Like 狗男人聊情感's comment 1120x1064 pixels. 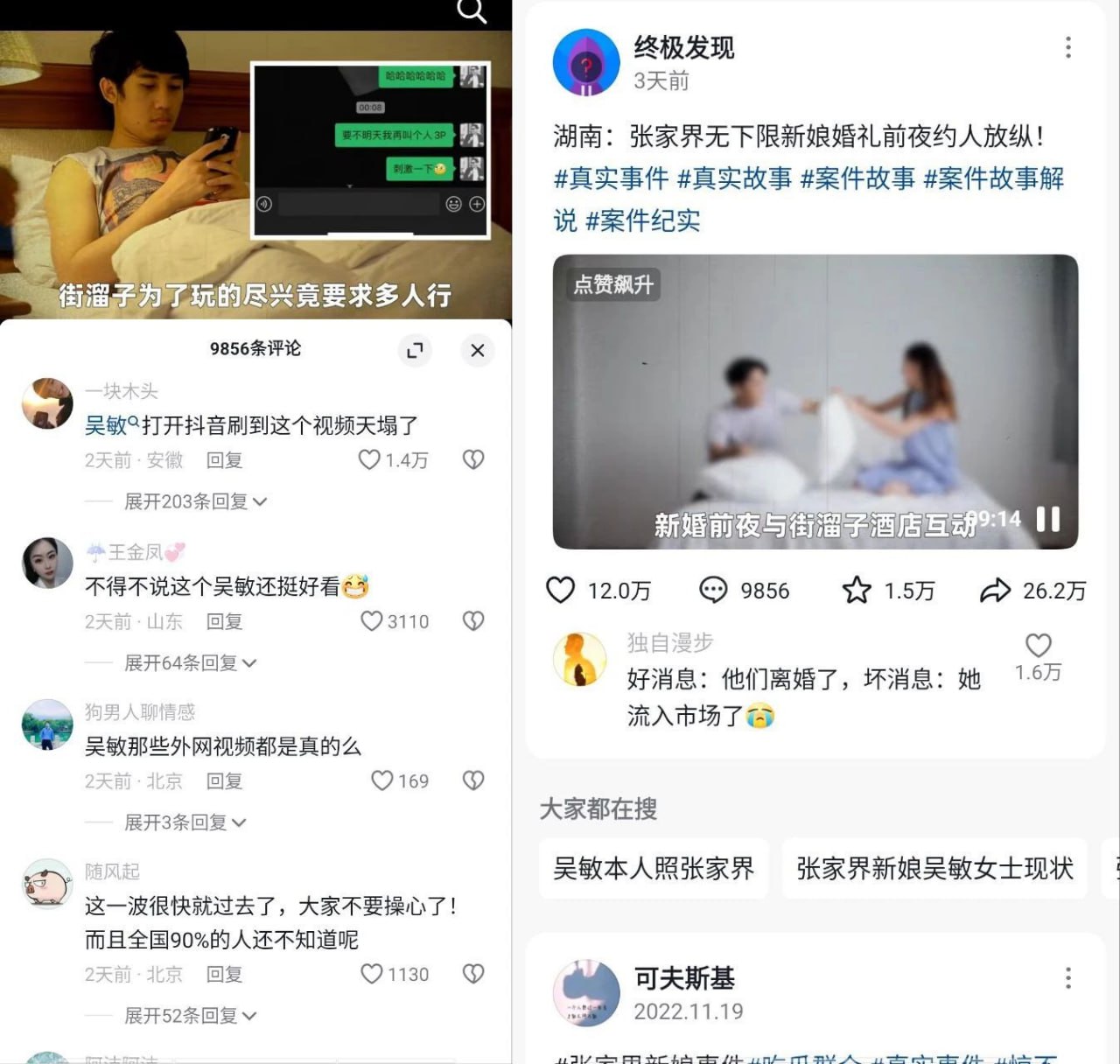(x=382, y=780)
